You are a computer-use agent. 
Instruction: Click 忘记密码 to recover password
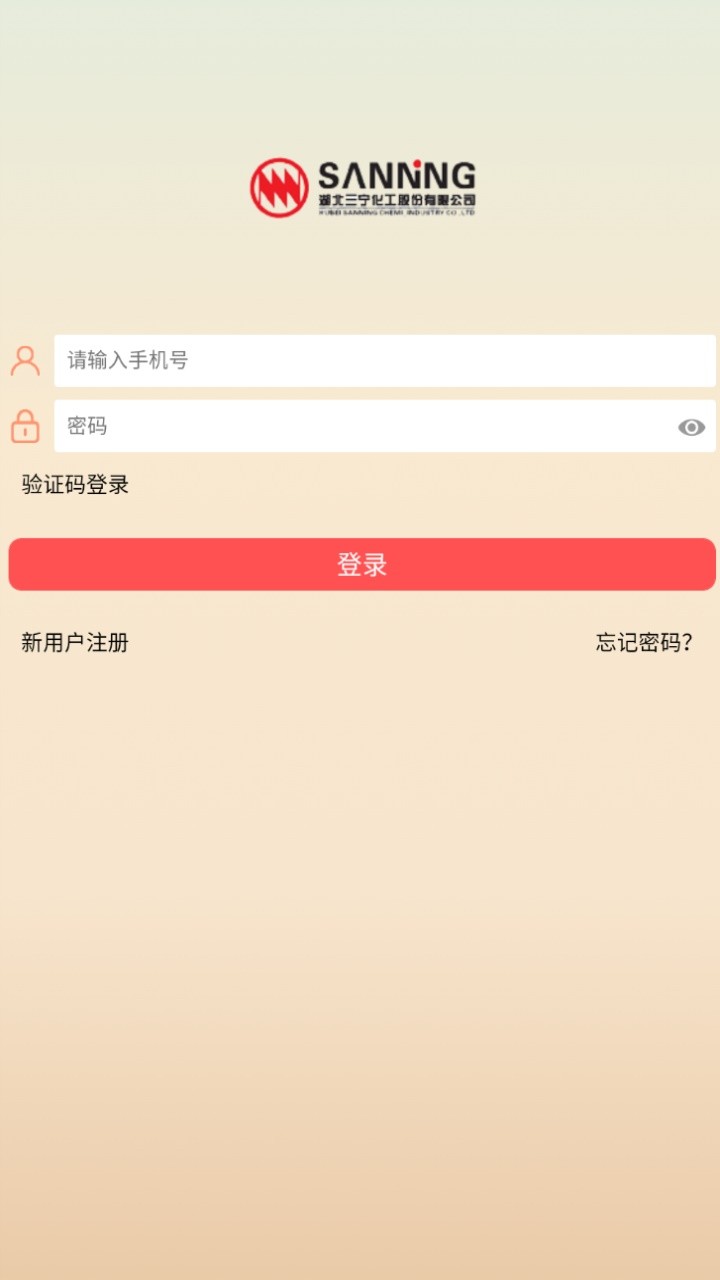644,643
